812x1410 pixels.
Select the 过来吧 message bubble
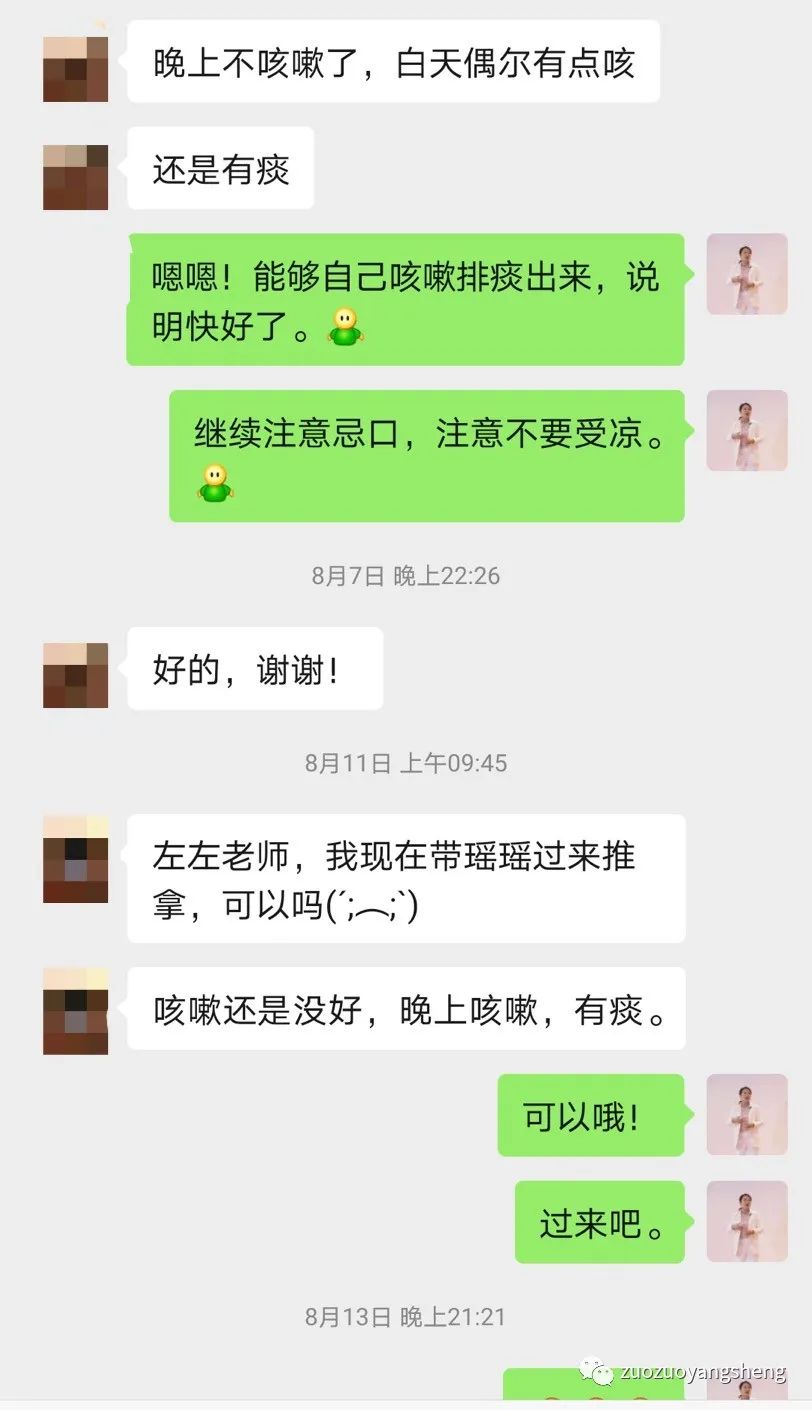tap(600, 1221)
